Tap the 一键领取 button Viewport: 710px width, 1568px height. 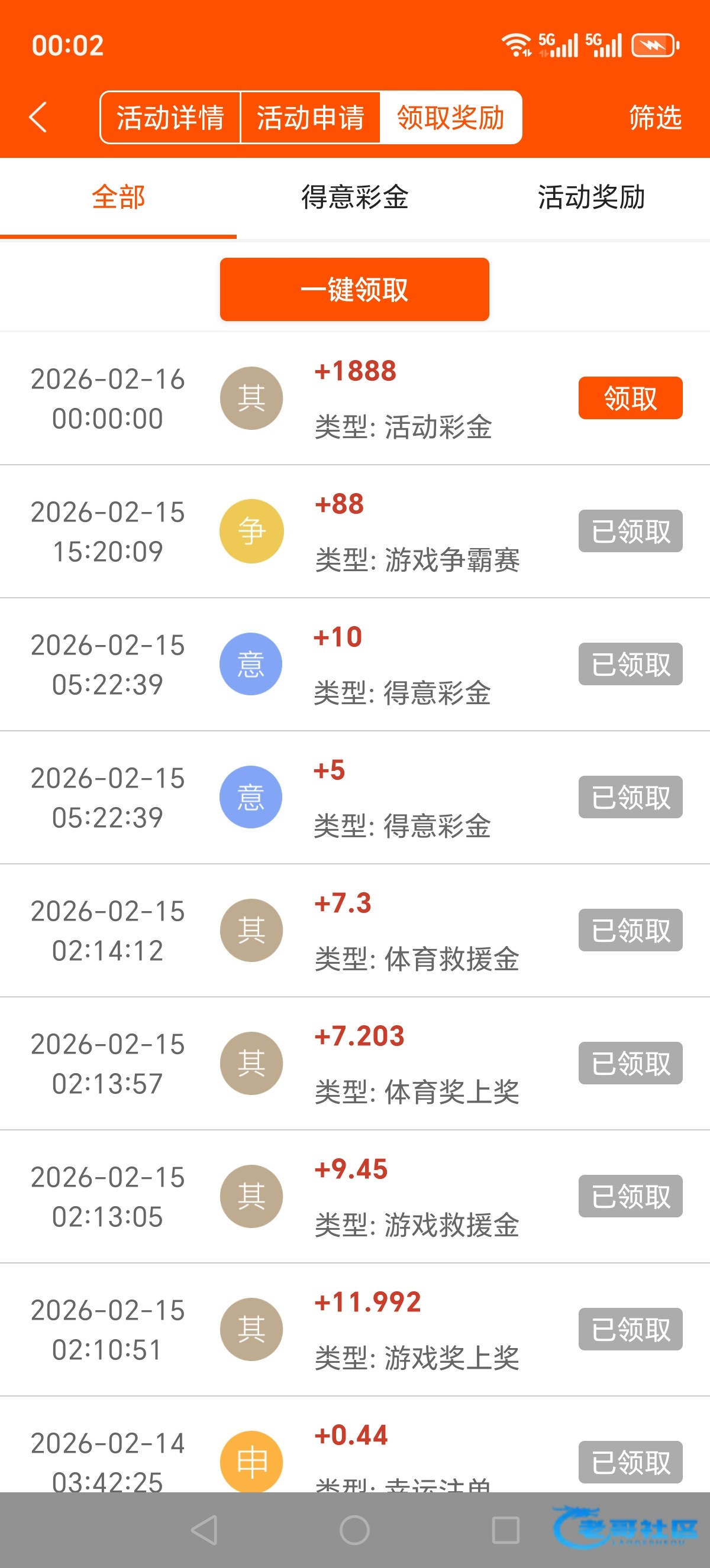[x=354, y=289]
